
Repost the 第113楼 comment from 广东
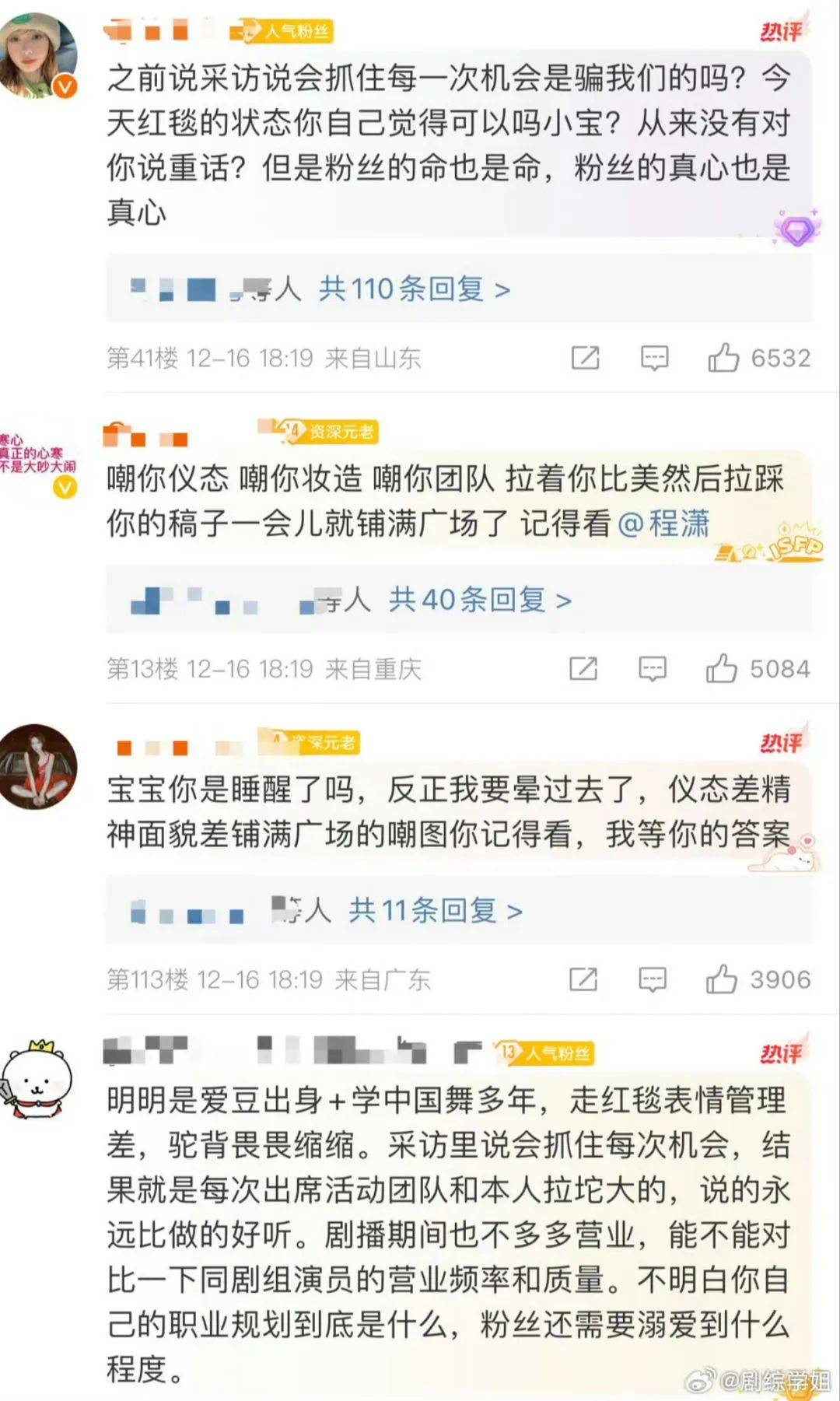tap(583, 979)
